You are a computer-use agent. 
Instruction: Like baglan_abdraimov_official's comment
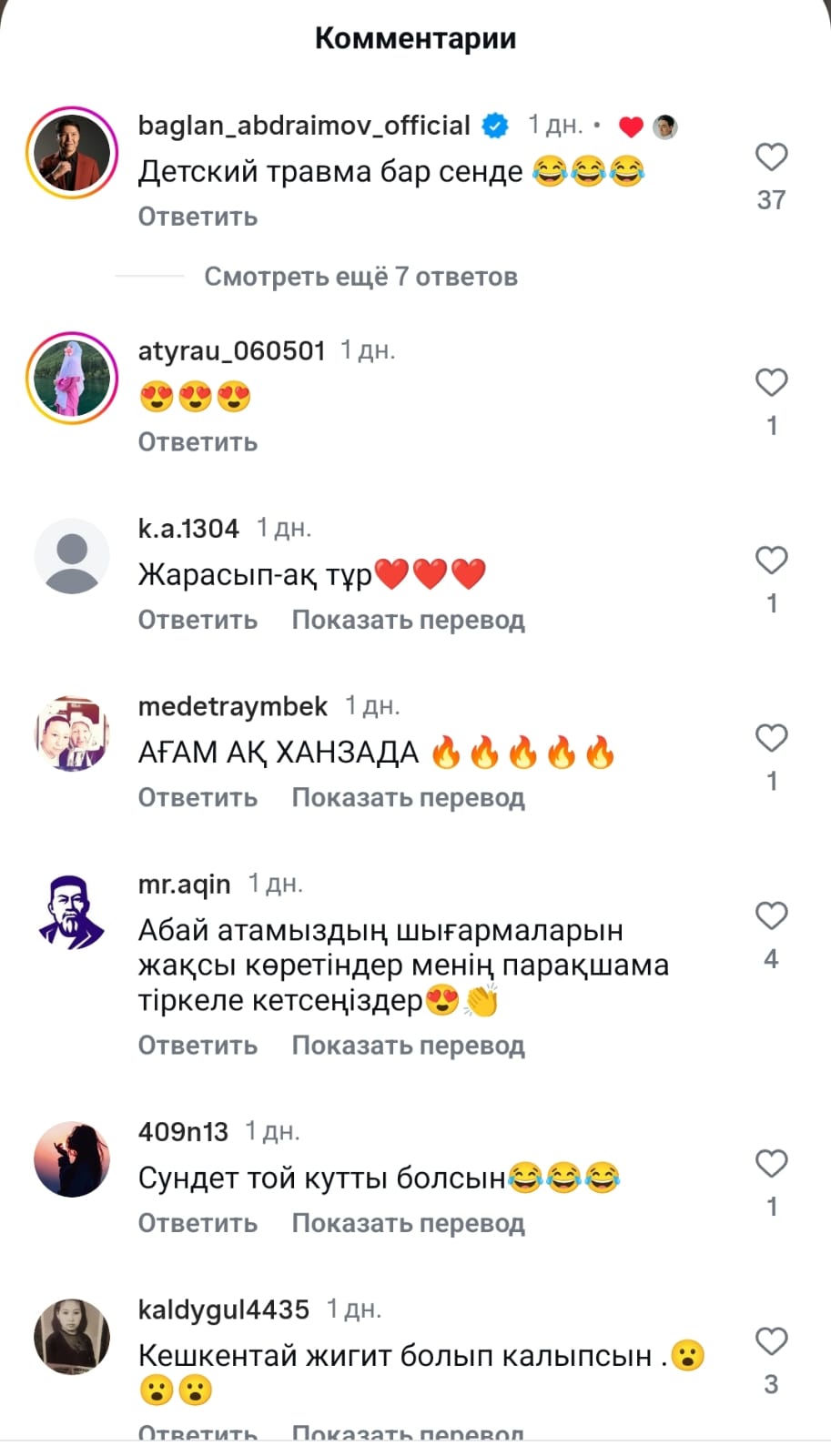coord(771,157)
